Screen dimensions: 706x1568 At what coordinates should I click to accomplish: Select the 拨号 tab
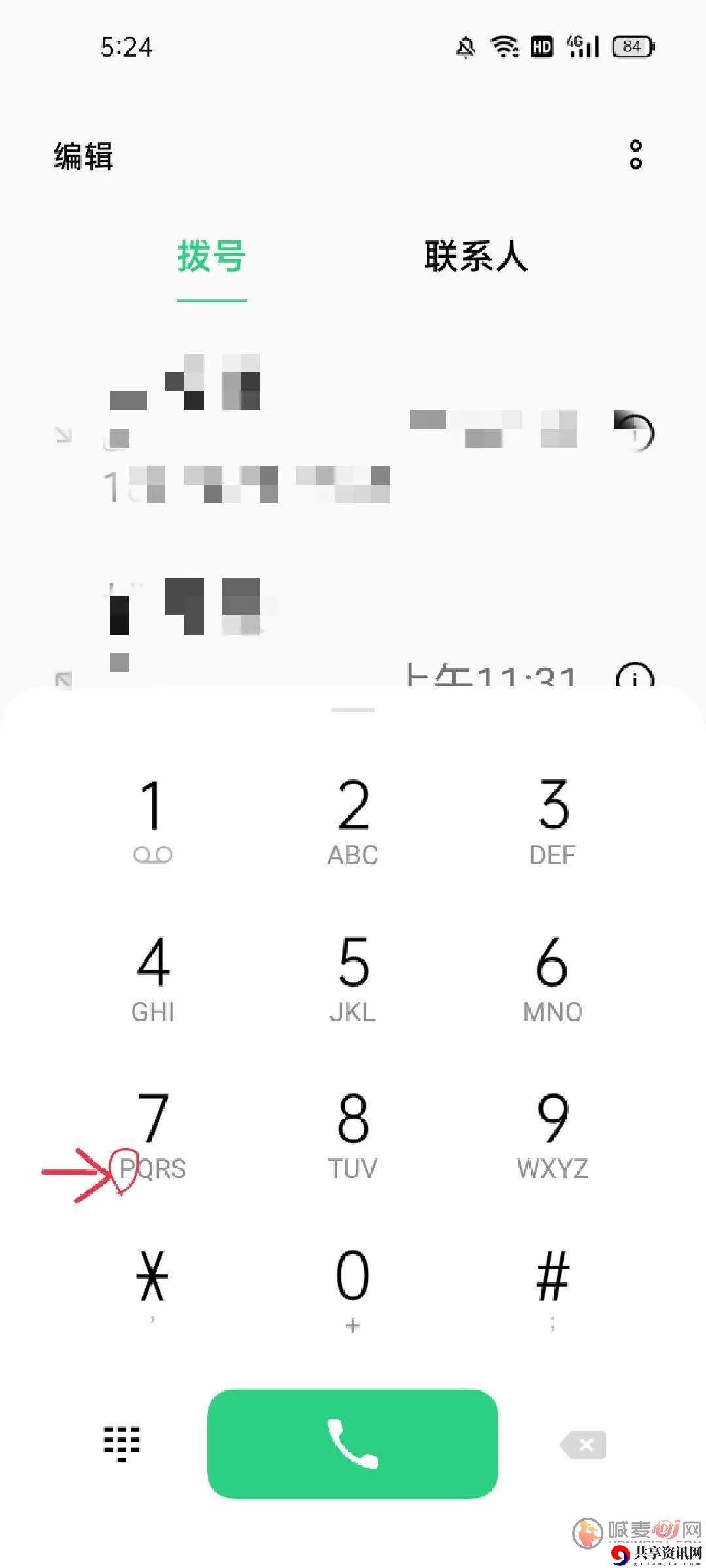211,255
